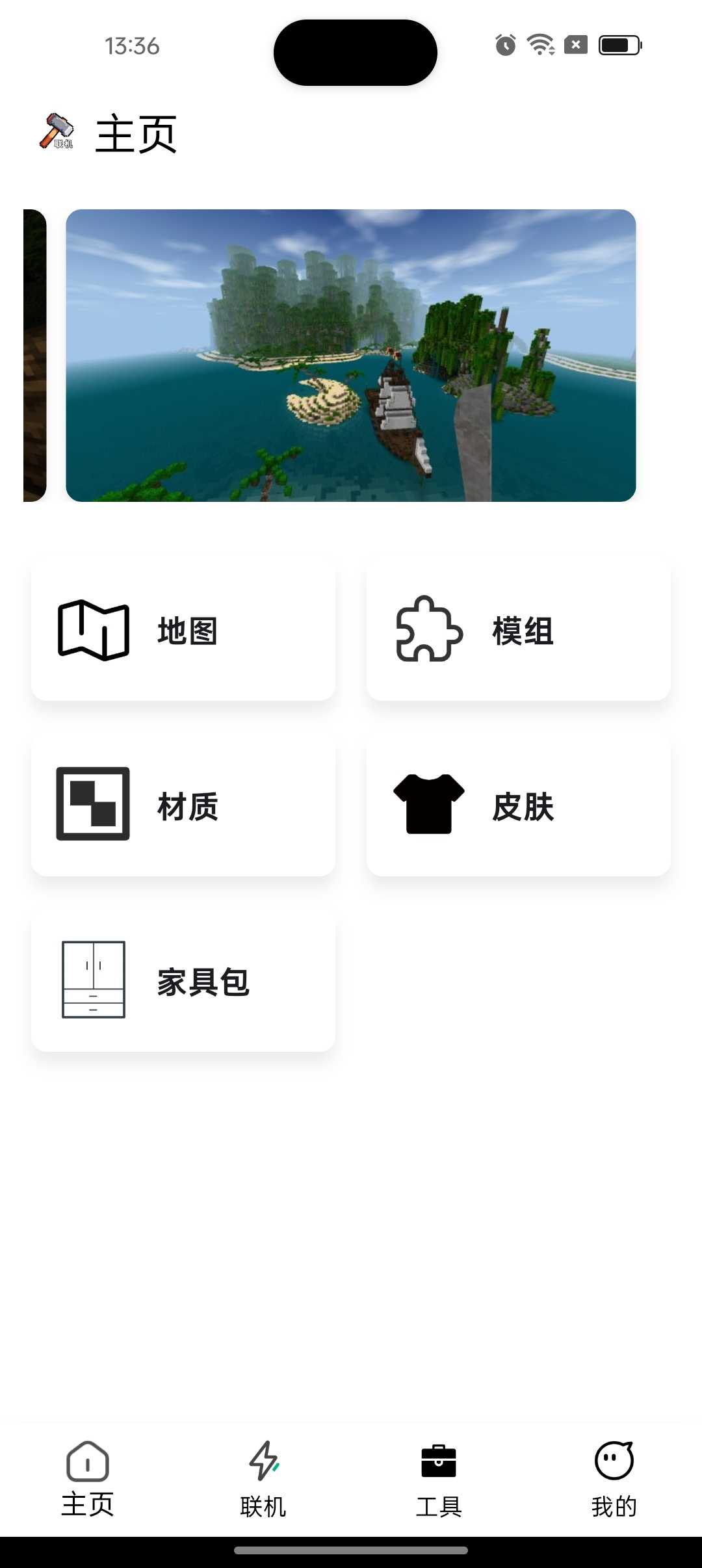Tap the island ship banner image
The height and width of the screenshot is (1568, 702).
[351, 355]
